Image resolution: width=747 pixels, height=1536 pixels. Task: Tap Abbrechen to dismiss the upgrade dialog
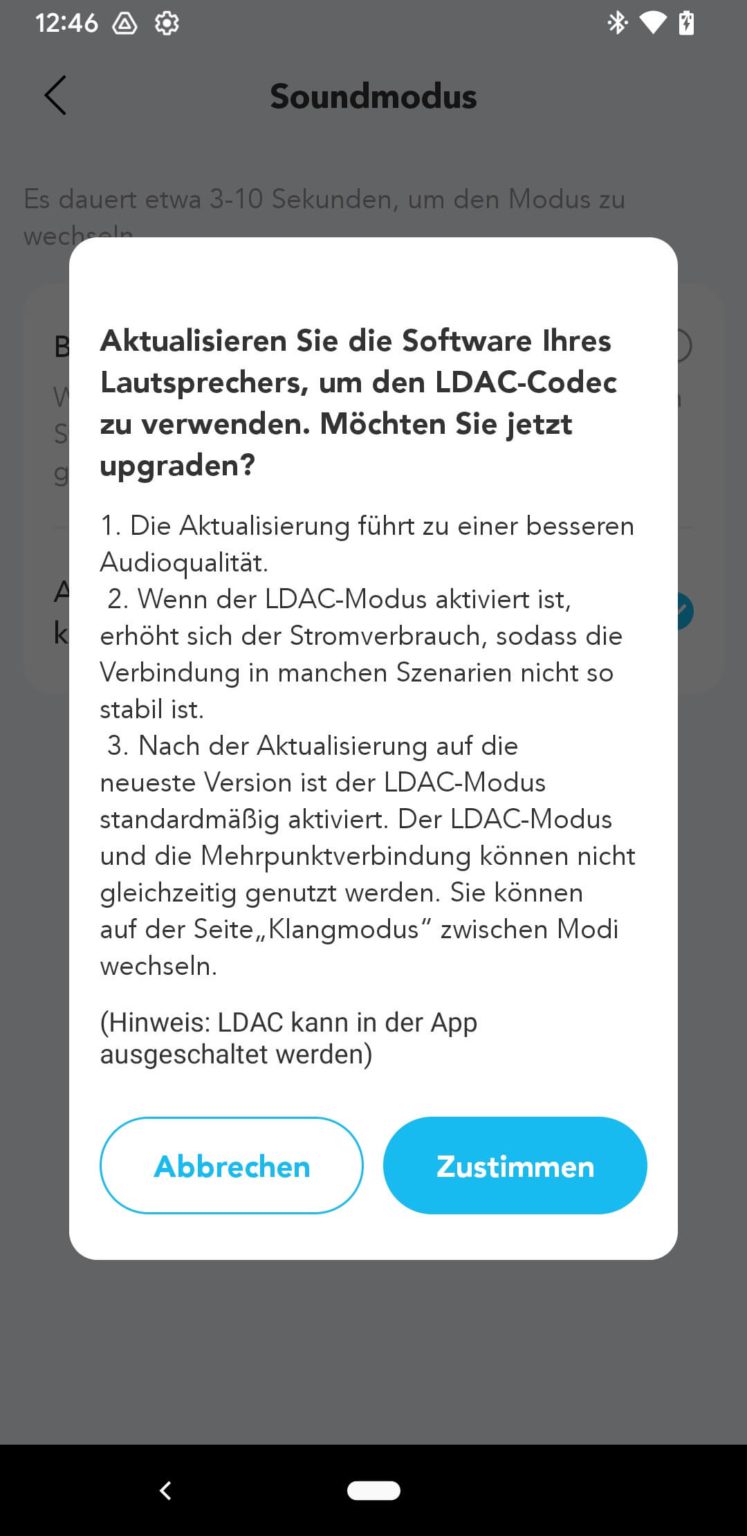tap(231, 1165)
